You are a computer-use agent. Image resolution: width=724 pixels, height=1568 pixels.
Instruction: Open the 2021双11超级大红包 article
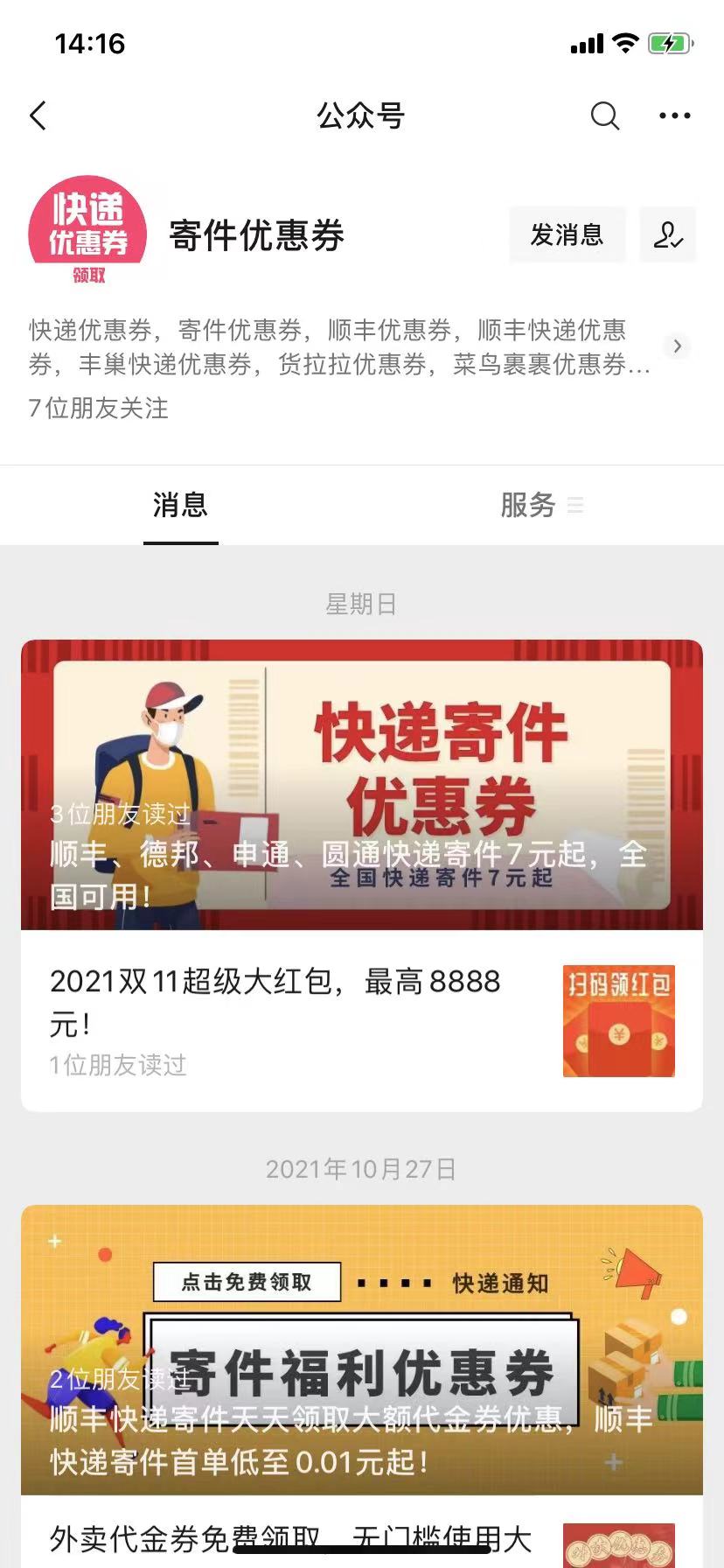point(275,1002)
